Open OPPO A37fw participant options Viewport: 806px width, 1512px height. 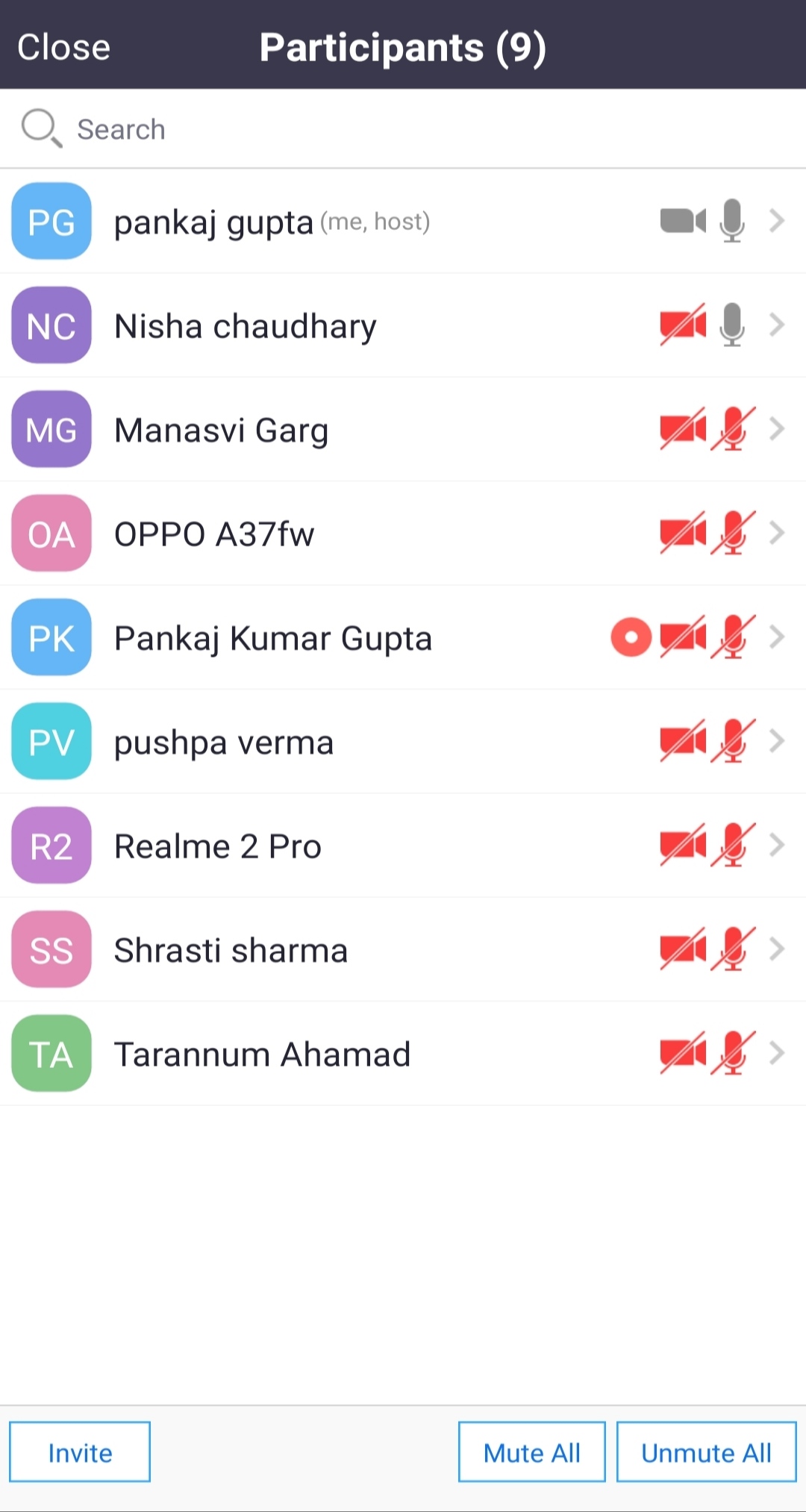coord(403,534)
